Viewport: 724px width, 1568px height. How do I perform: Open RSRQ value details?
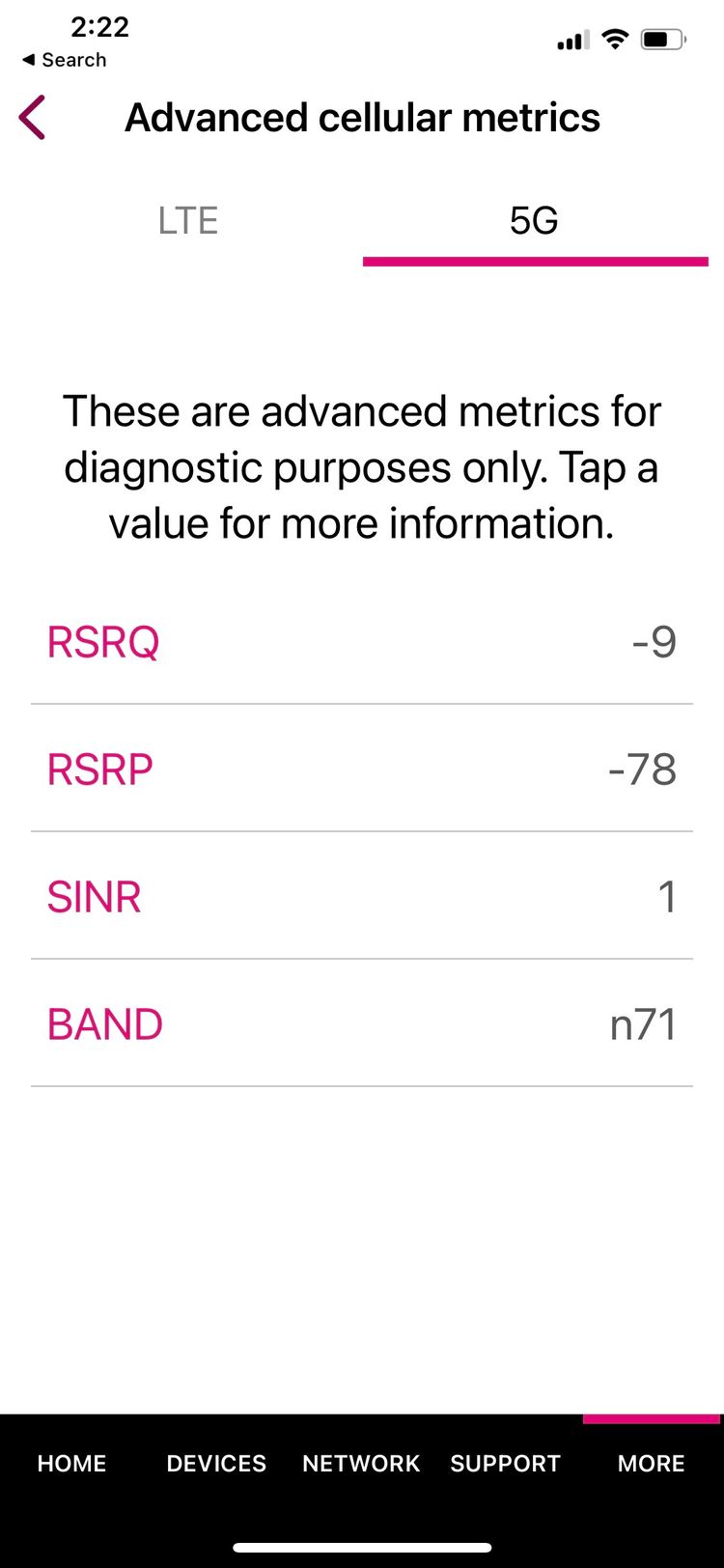362,641
